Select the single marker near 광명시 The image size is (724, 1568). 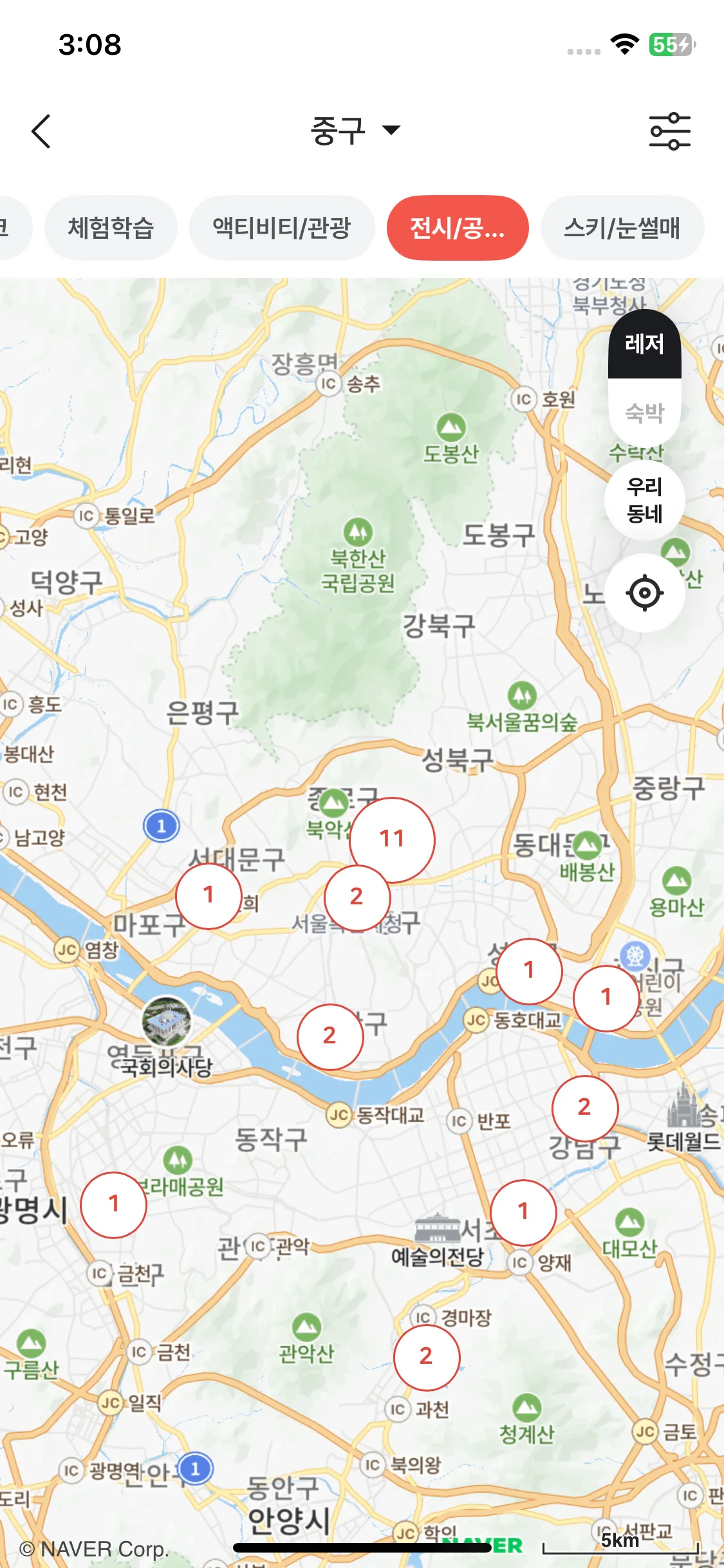(114, 1204)
